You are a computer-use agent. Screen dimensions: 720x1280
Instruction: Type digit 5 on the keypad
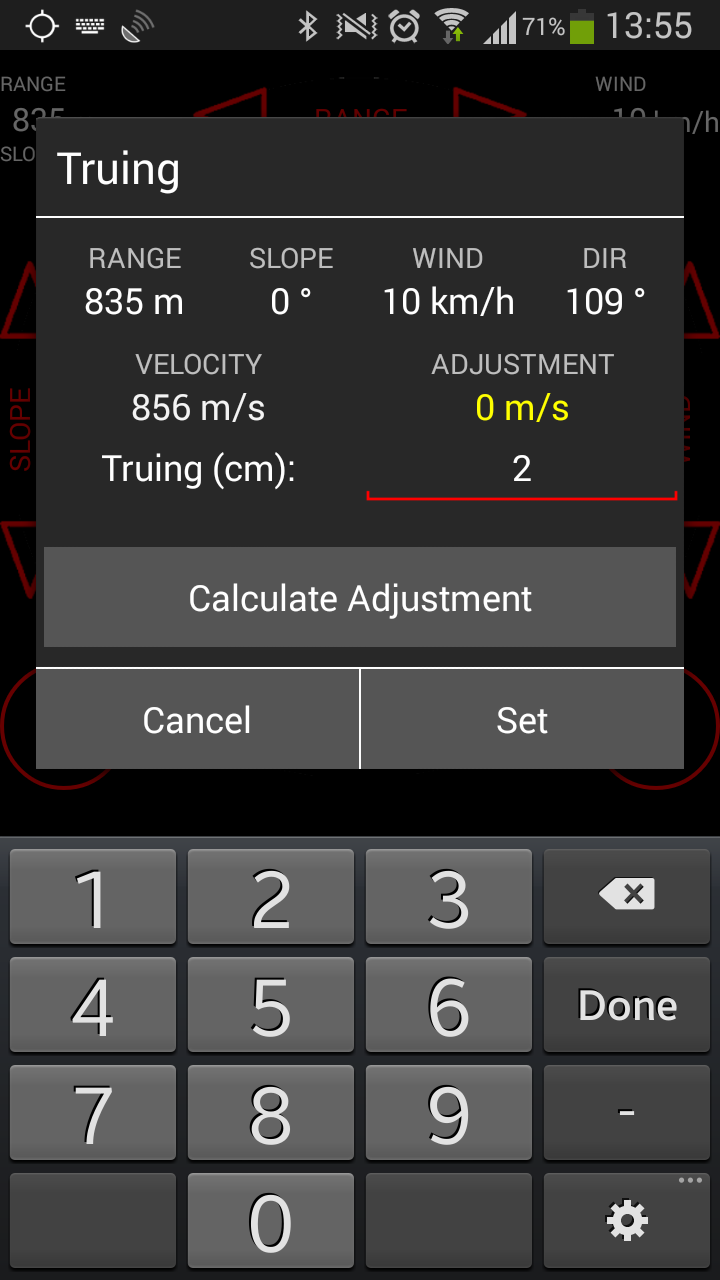point(271,1005)
